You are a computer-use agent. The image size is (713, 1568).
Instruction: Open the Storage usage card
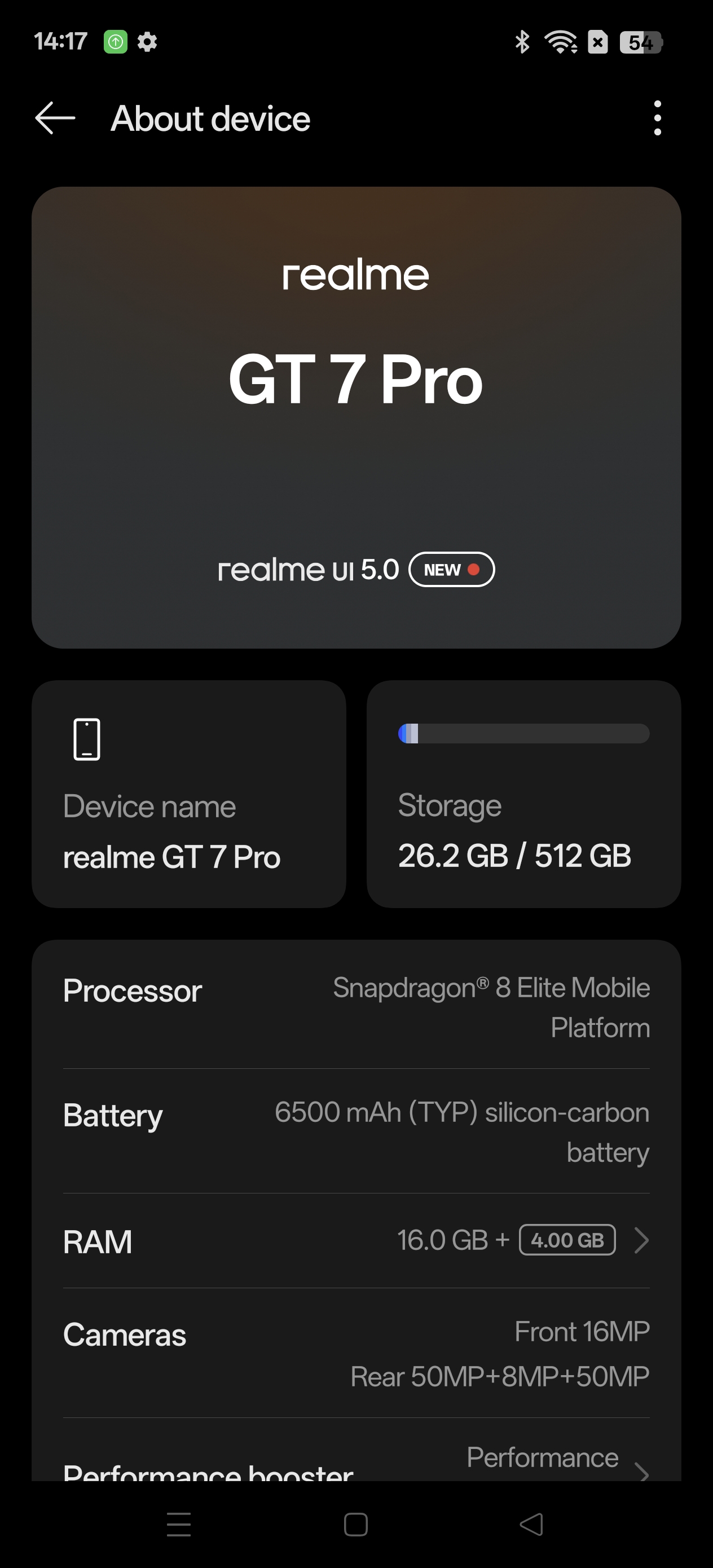point(523,794)
